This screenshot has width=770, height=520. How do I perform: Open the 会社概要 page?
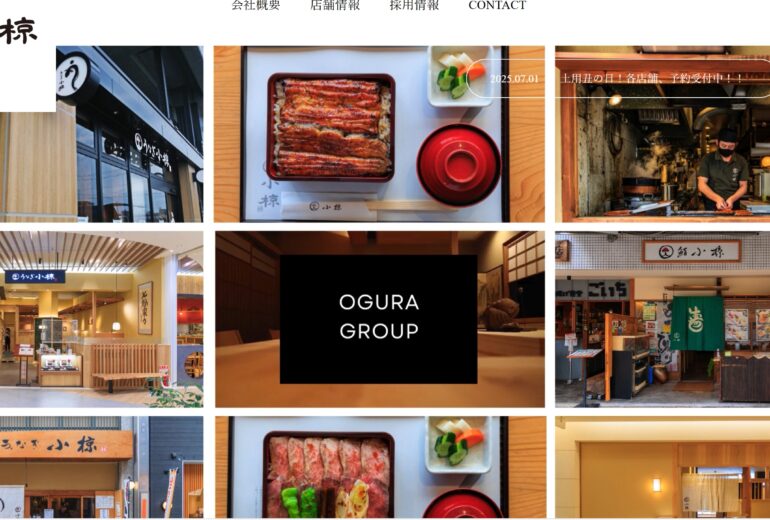(256, 5)
